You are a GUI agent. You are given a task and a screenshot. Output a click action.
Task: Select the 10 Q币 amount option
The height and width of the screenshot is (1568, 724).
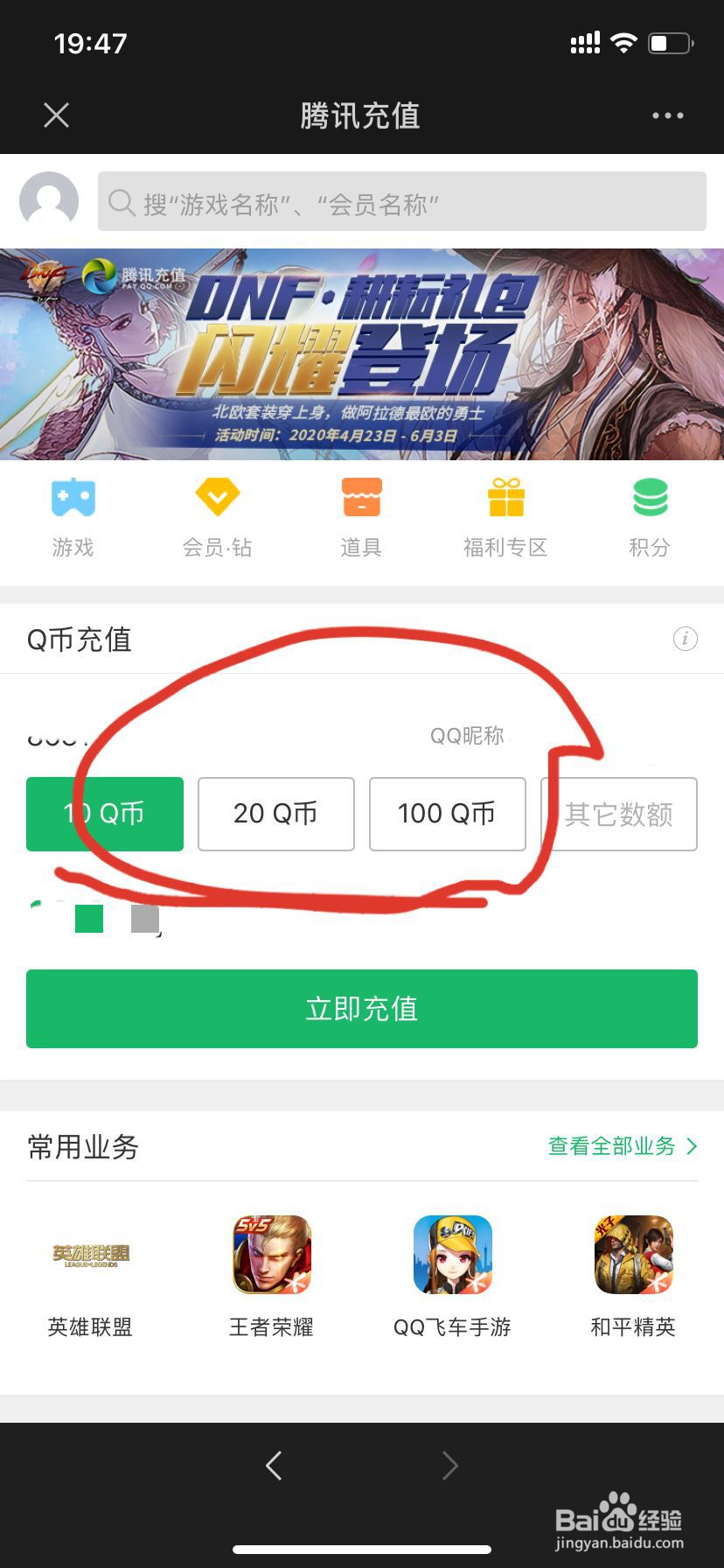coord(105,814)
